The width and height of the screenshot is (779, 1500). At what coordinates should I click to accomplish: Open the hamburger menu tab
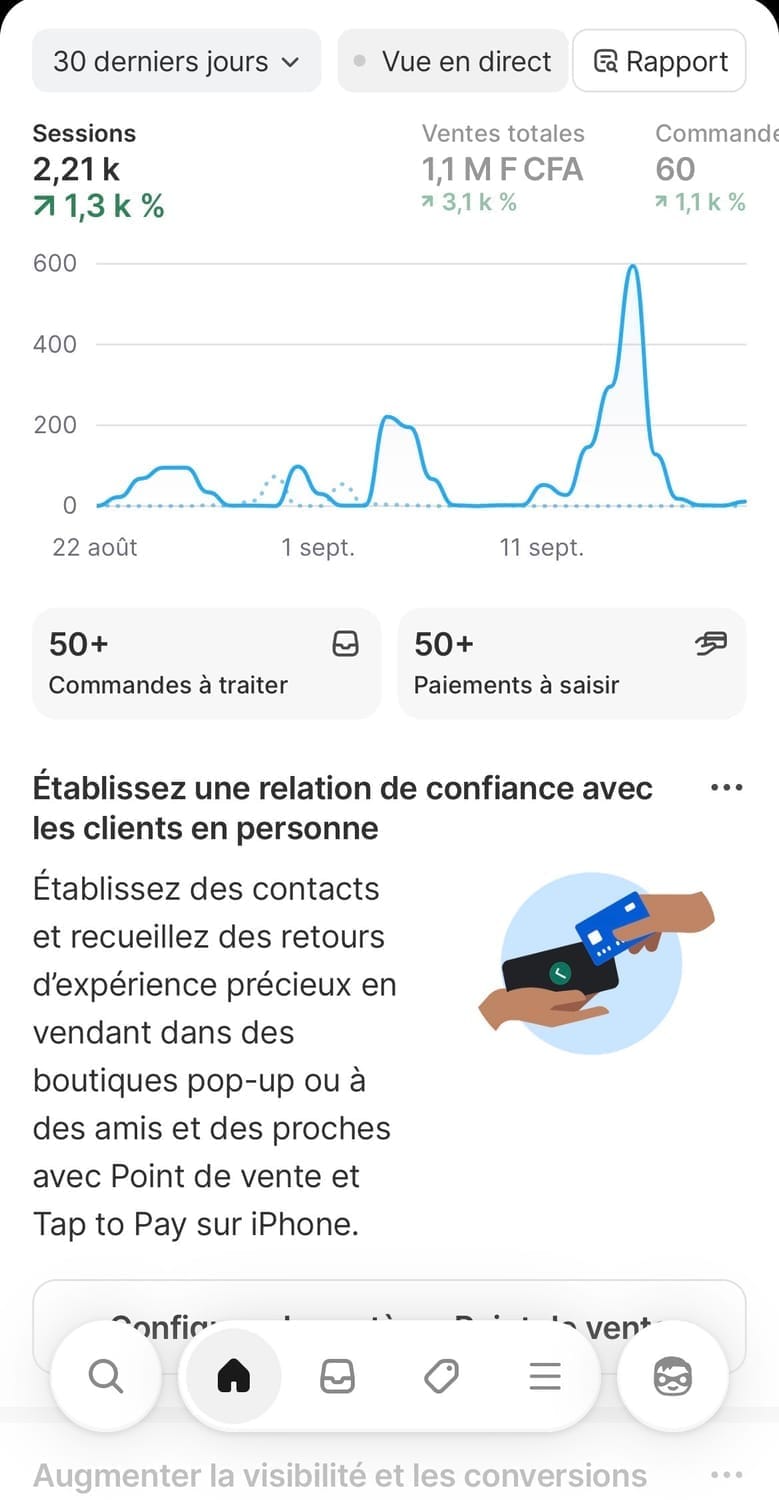click(545, 1377)
